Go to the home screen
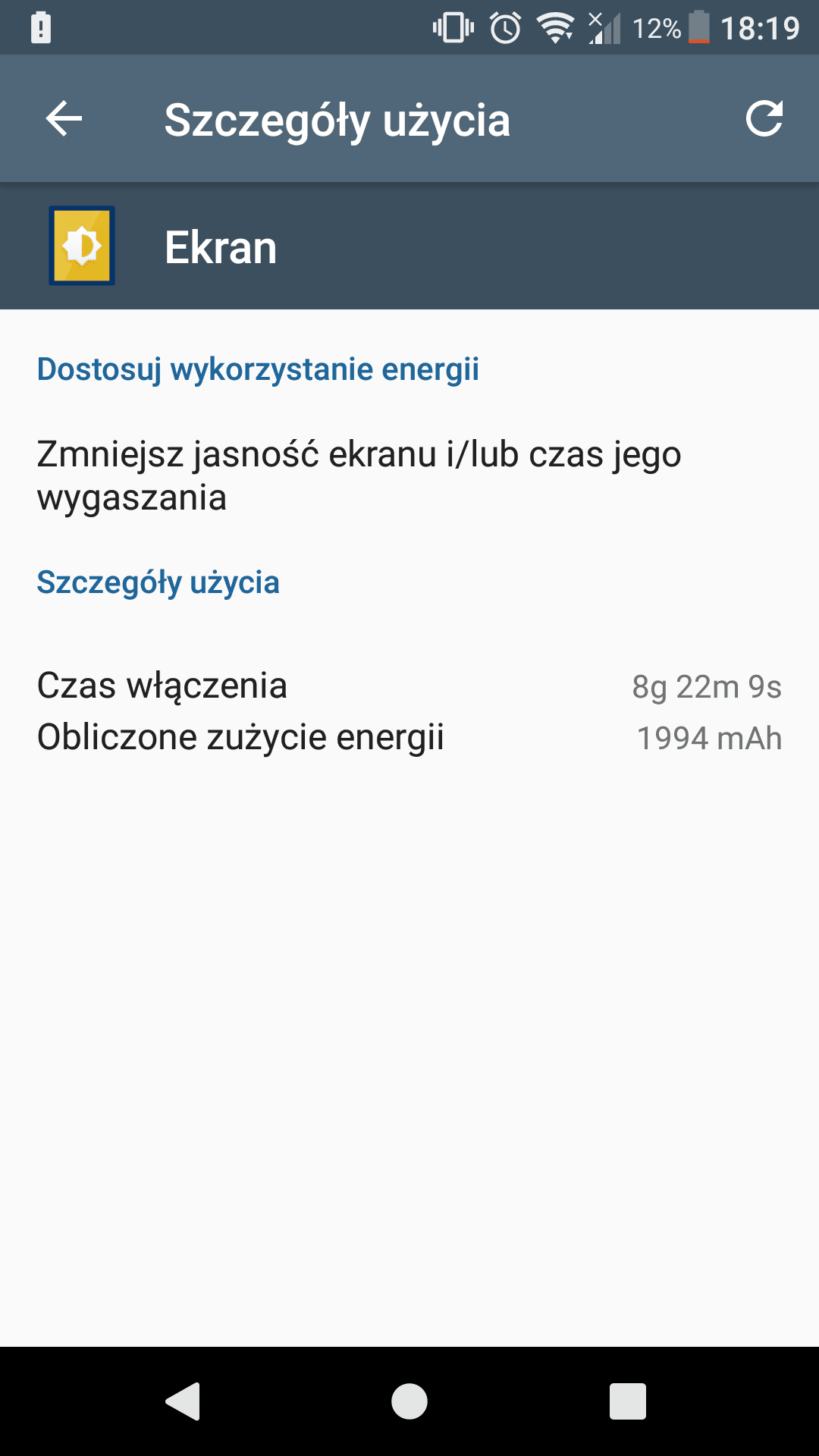Viewport: 819px width, 1456px height. [x=409, y=1401]
